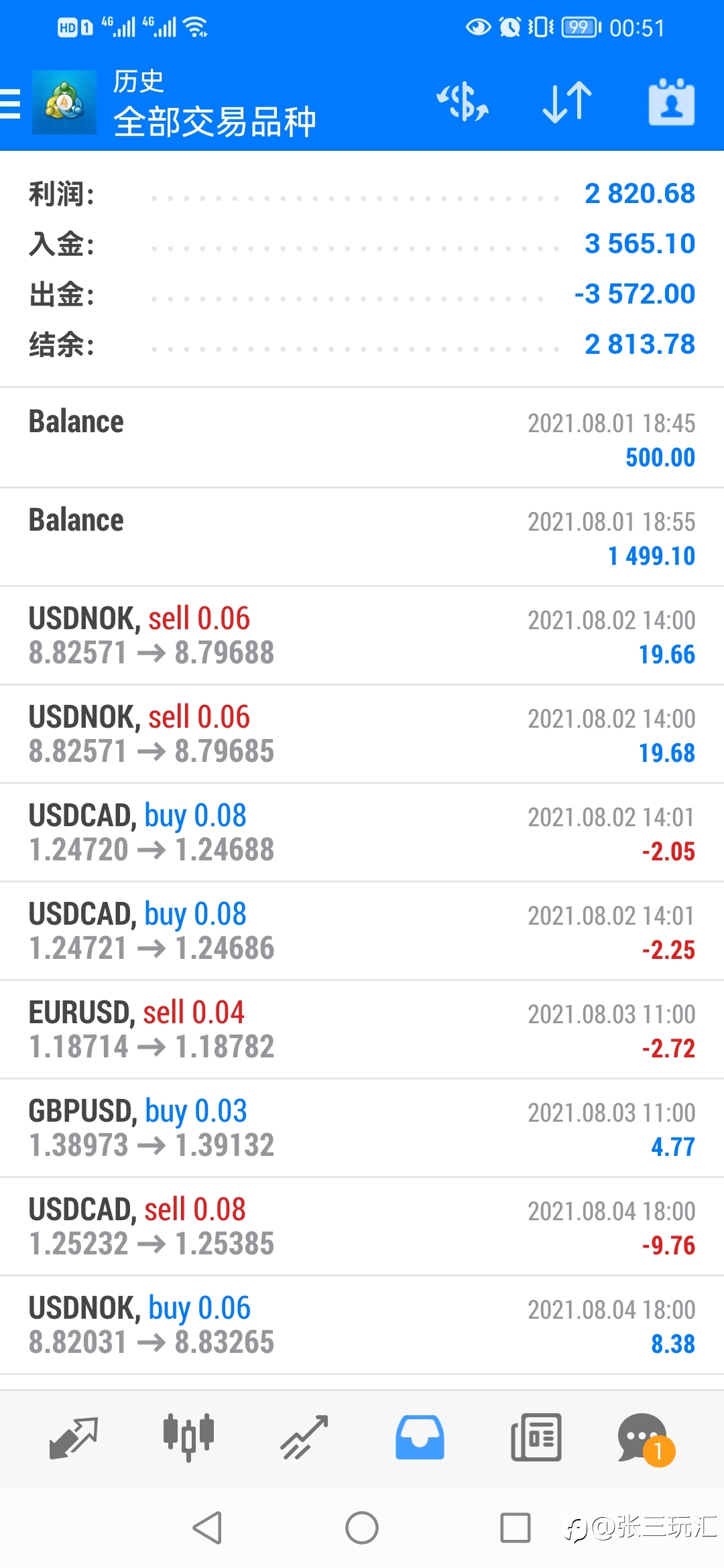Switch to the Chart candlestick tab

point(189,1438)
